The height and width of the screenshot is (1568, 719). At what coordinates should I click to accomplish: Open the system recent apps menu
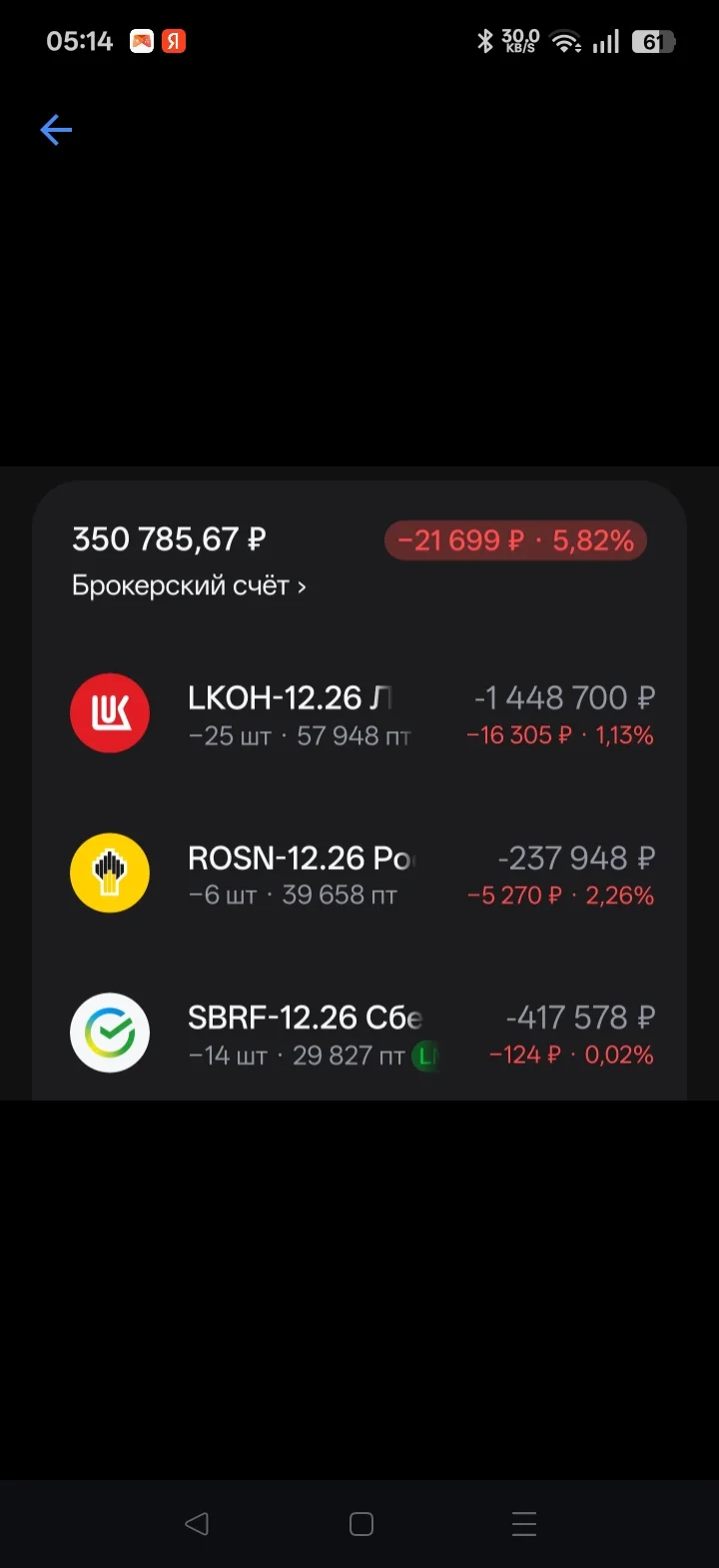[x=524, y=1524]
